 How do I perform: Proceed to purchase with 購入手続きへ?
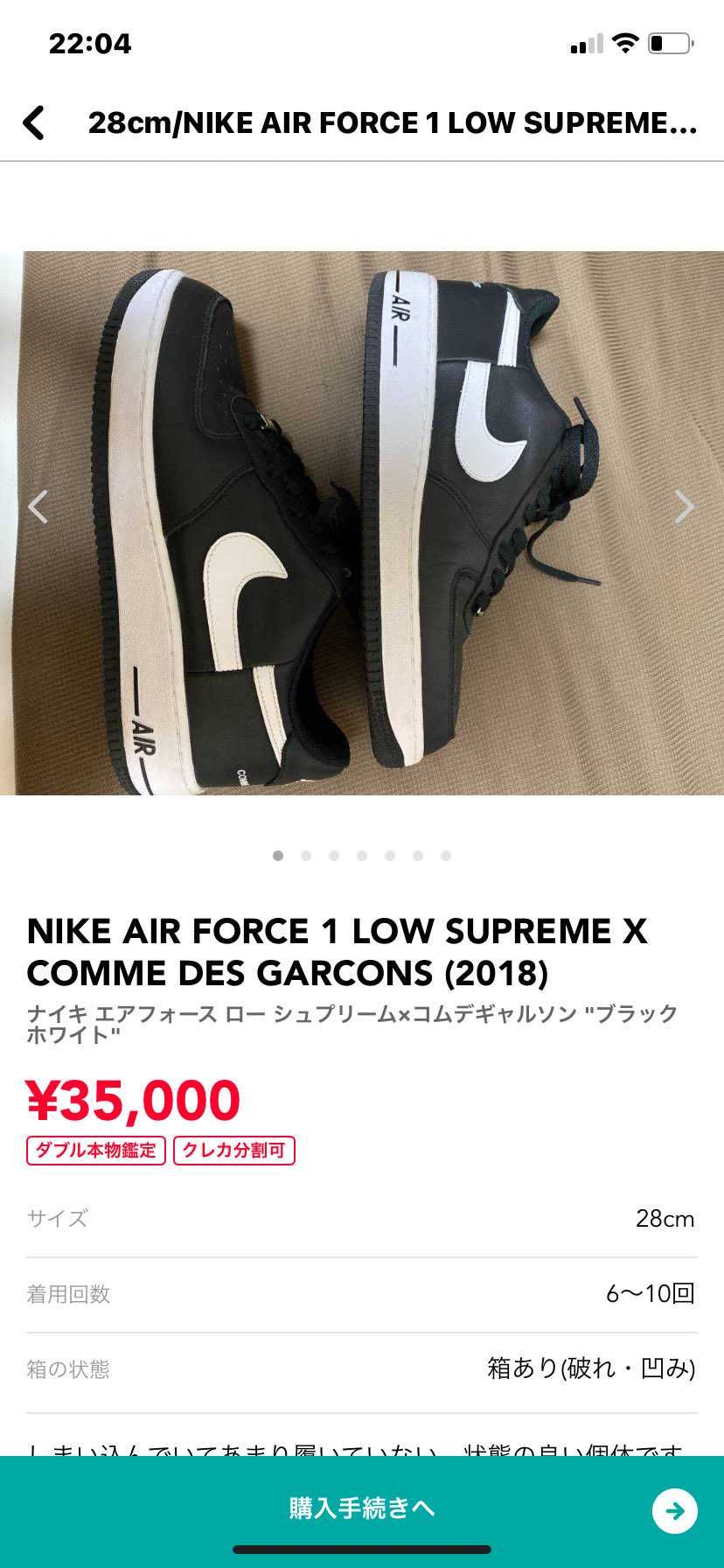tap(362, 1508)
